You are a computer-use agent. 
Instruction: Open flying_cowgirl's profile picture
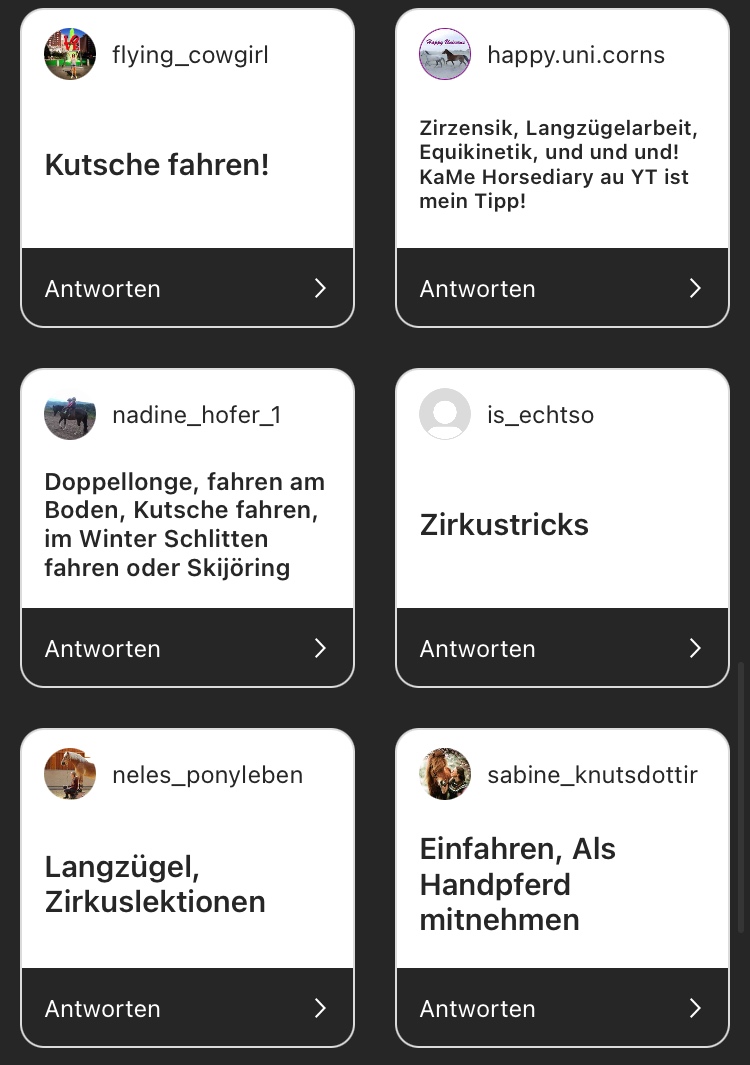click(70, 54)
